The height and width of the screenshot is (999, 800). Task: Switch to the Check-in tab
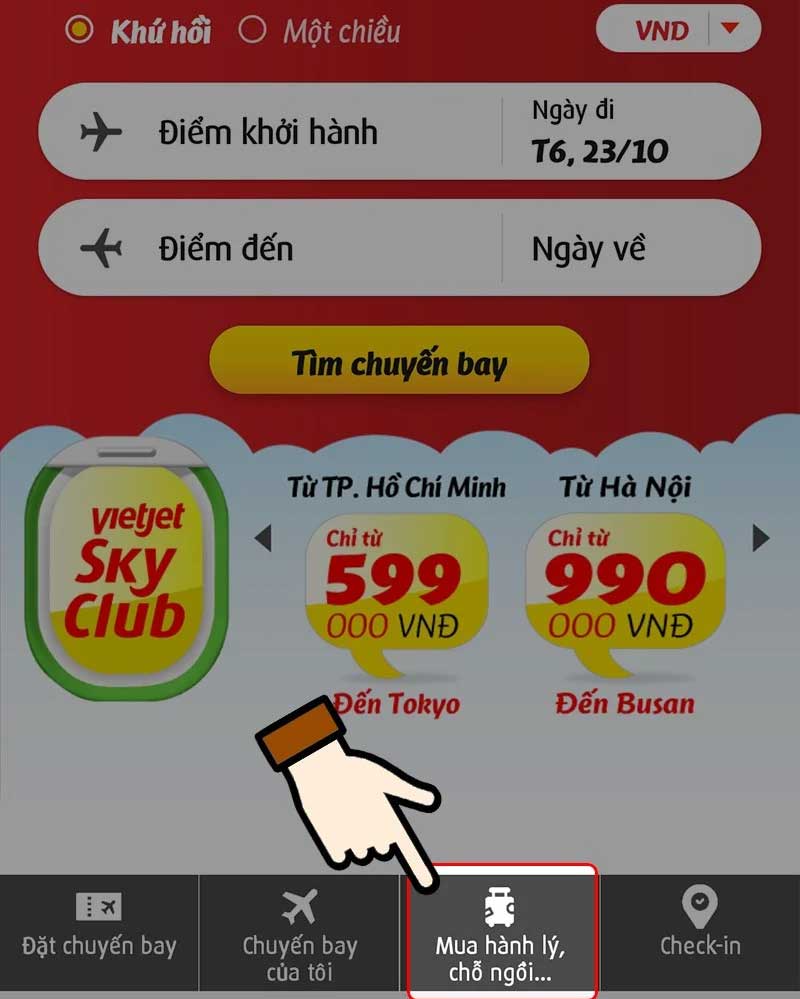pyautogui.click(x=700, y=932)
